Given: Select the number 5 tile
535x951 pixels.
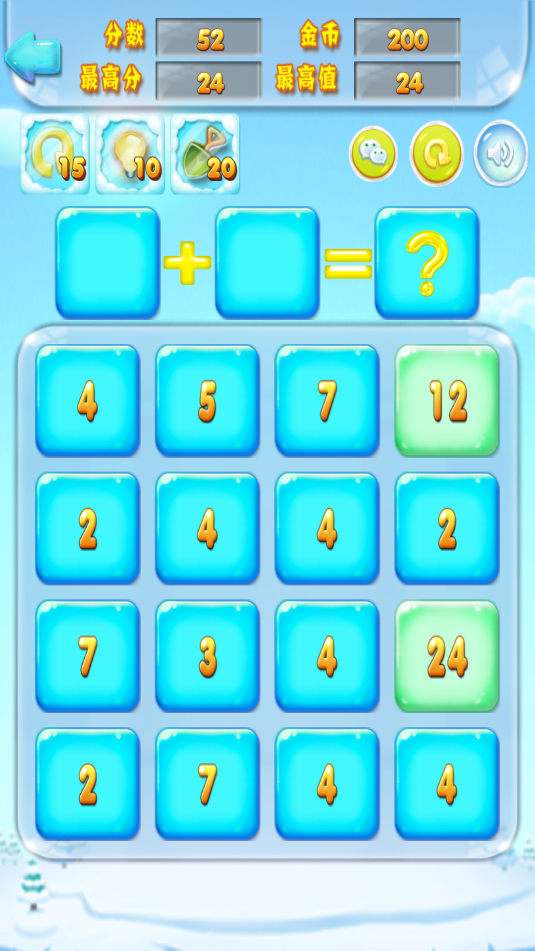Looking at the screenshot, I should click(x=207, y=400).
